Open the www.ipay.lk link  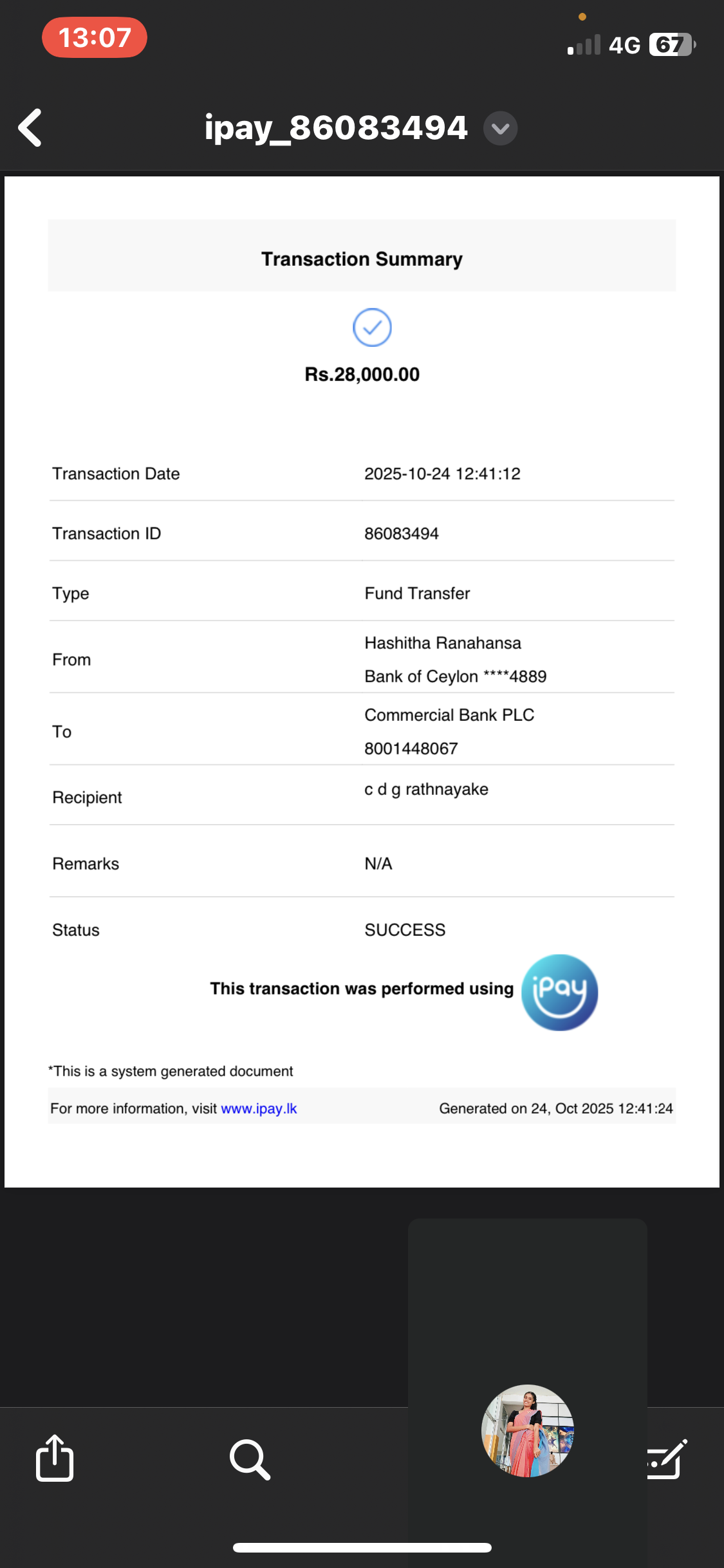click(259, 1108)
